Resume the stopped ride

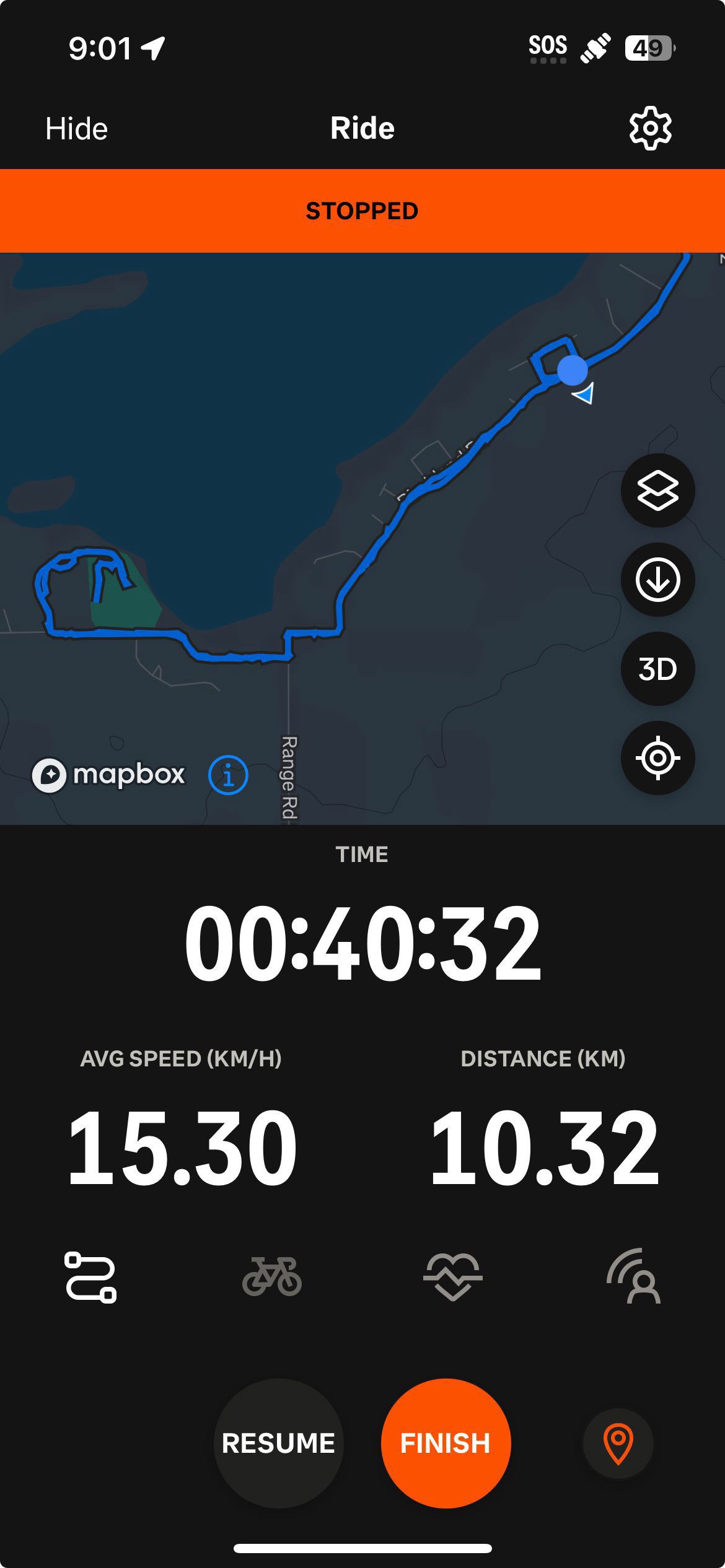point(278,1443)
